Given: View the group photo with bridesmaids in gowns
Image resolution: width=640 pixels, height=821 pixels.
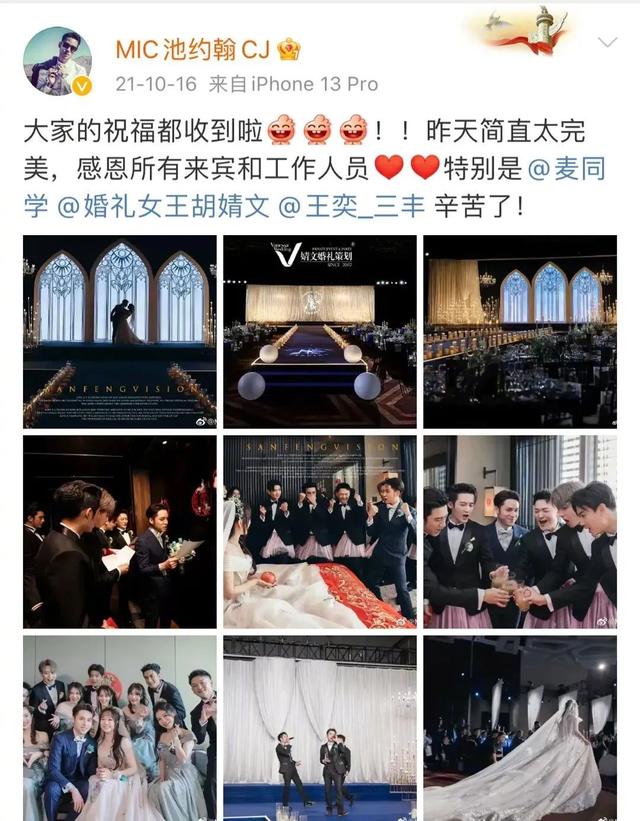Looking at the screenshot, I should click(120, 728).
